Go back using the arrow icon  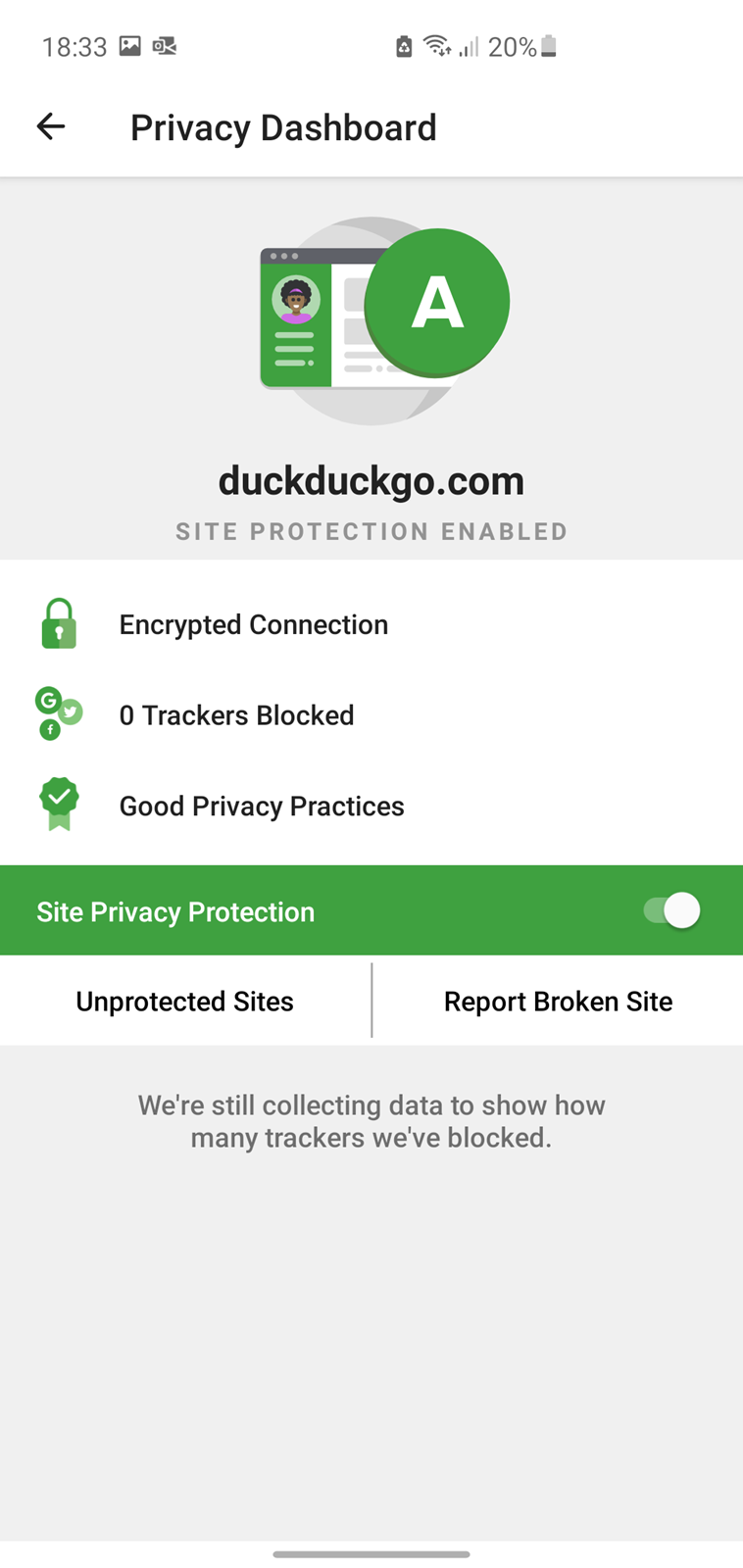tap(51, 126)
